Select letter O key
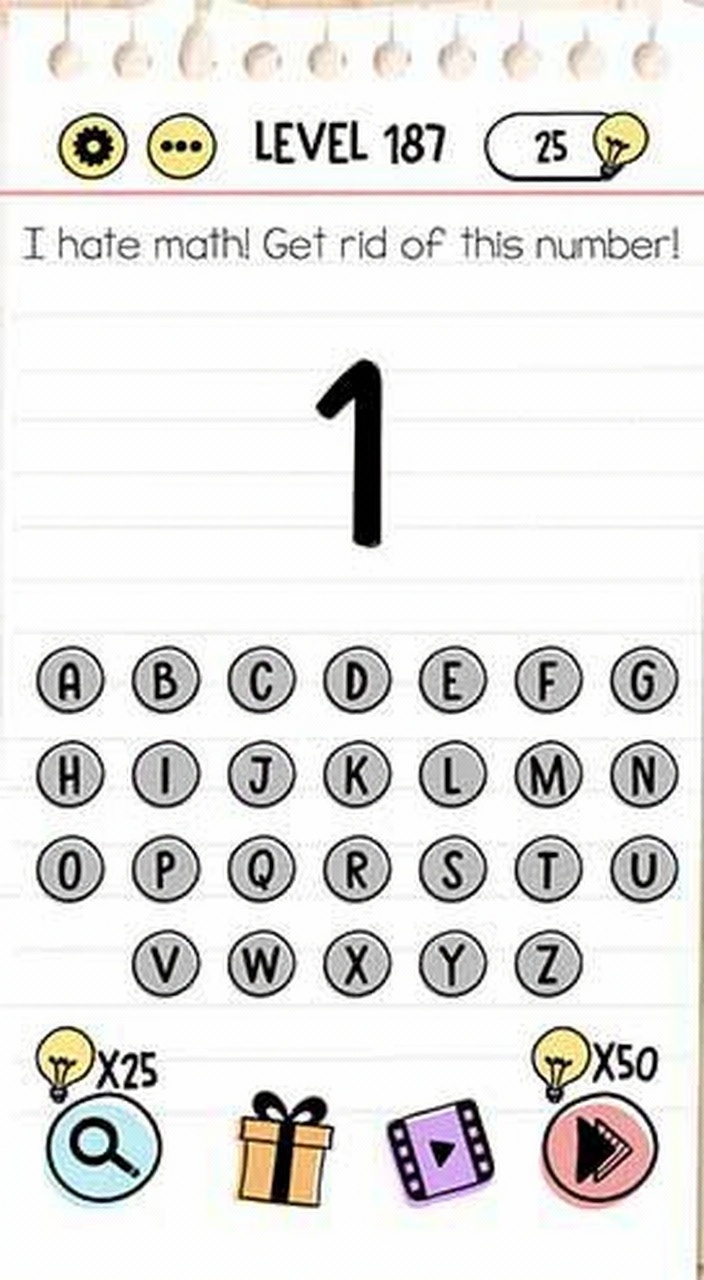704x1280 pixels. pyautogui.click(x=69, y=870)
